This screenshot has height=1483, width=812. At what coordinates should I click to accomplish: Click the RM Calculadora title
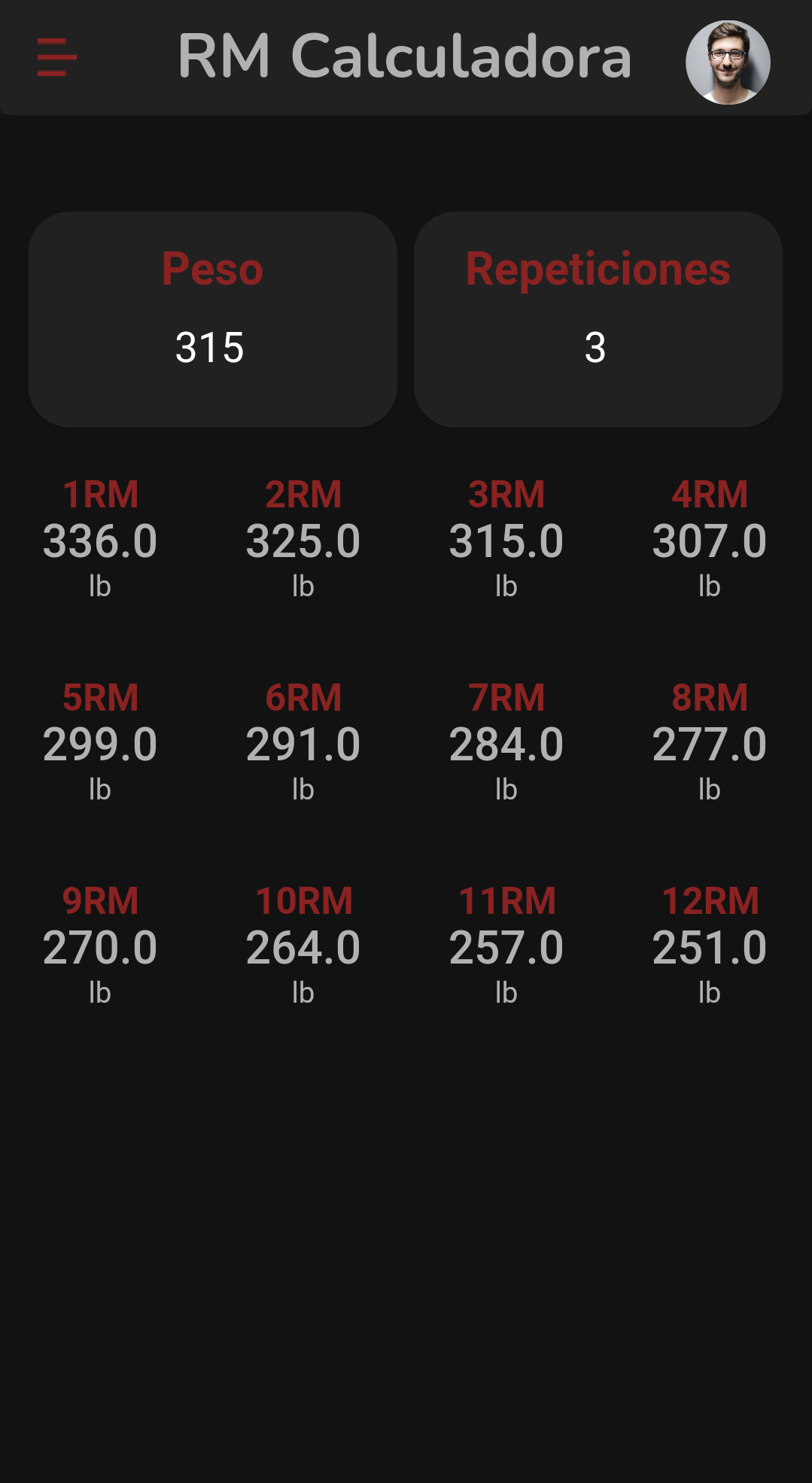tap(405, 56)
